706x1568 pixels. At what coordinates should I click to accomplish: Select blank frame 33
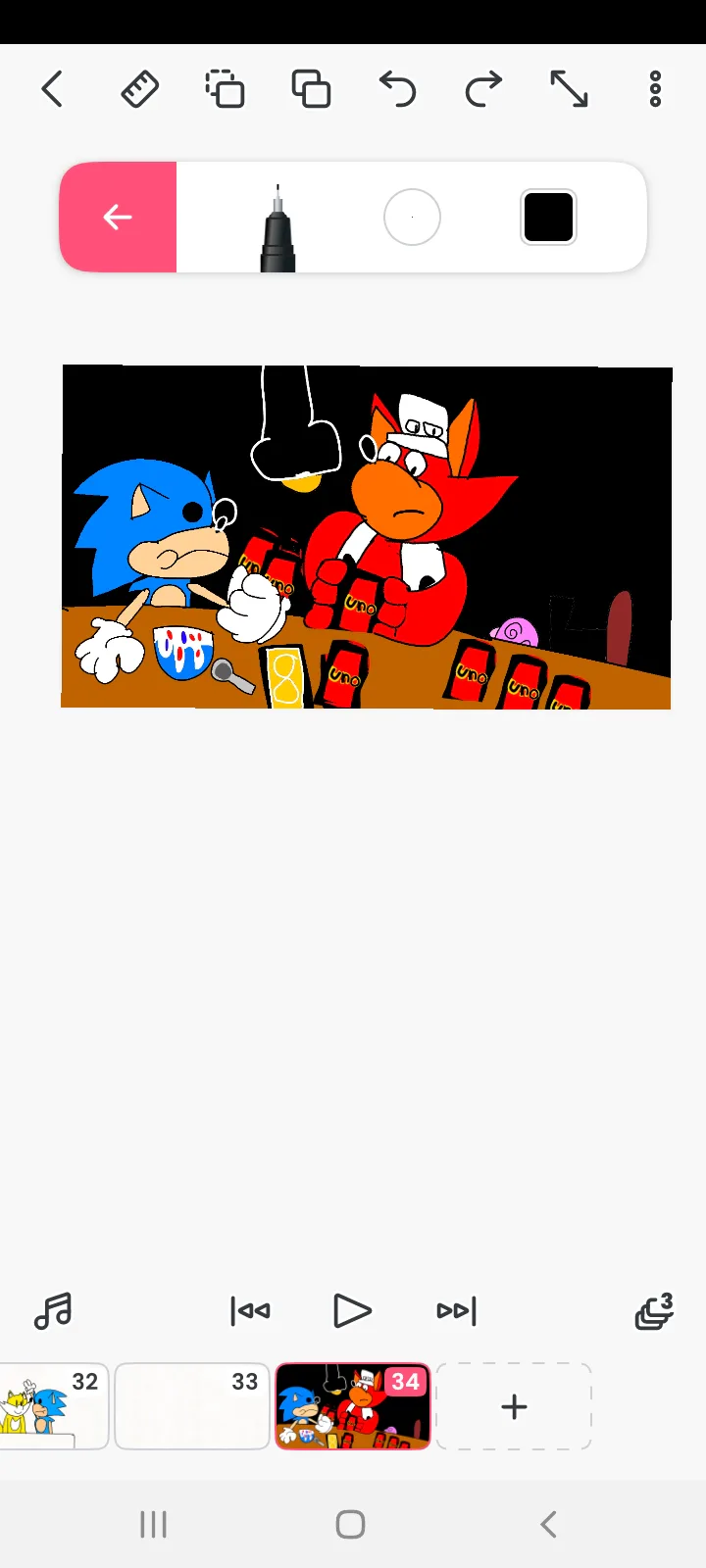coord(192,1405)
